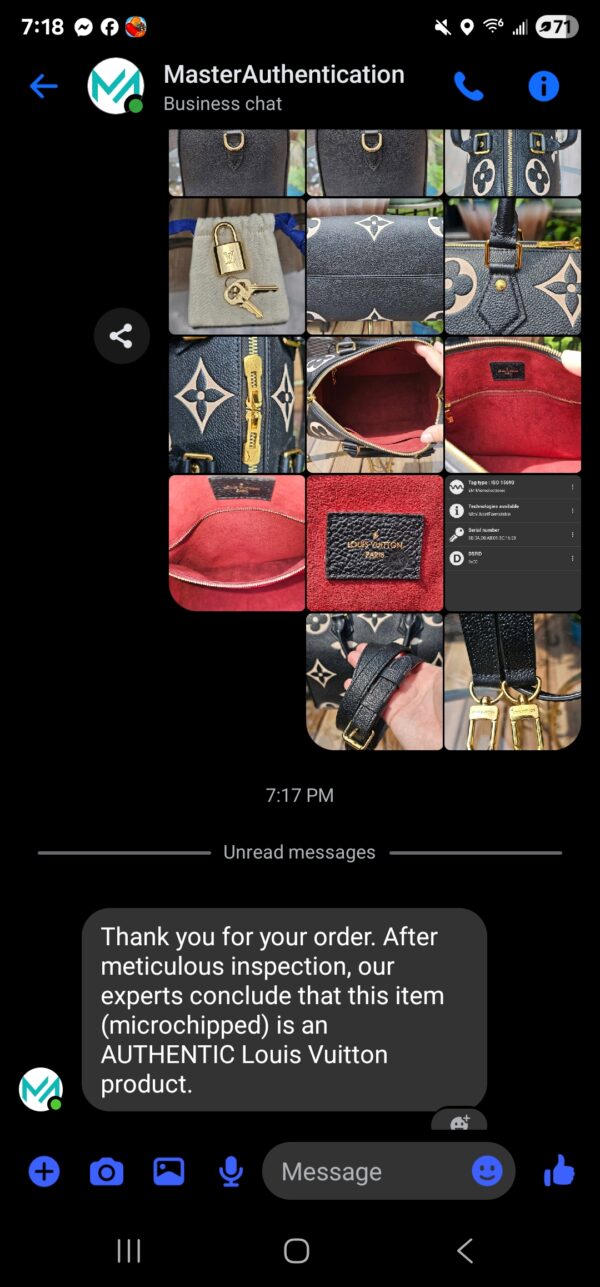Screen dimensions: 600x1287
Task: Open chat info details
Action: (543, 87)
